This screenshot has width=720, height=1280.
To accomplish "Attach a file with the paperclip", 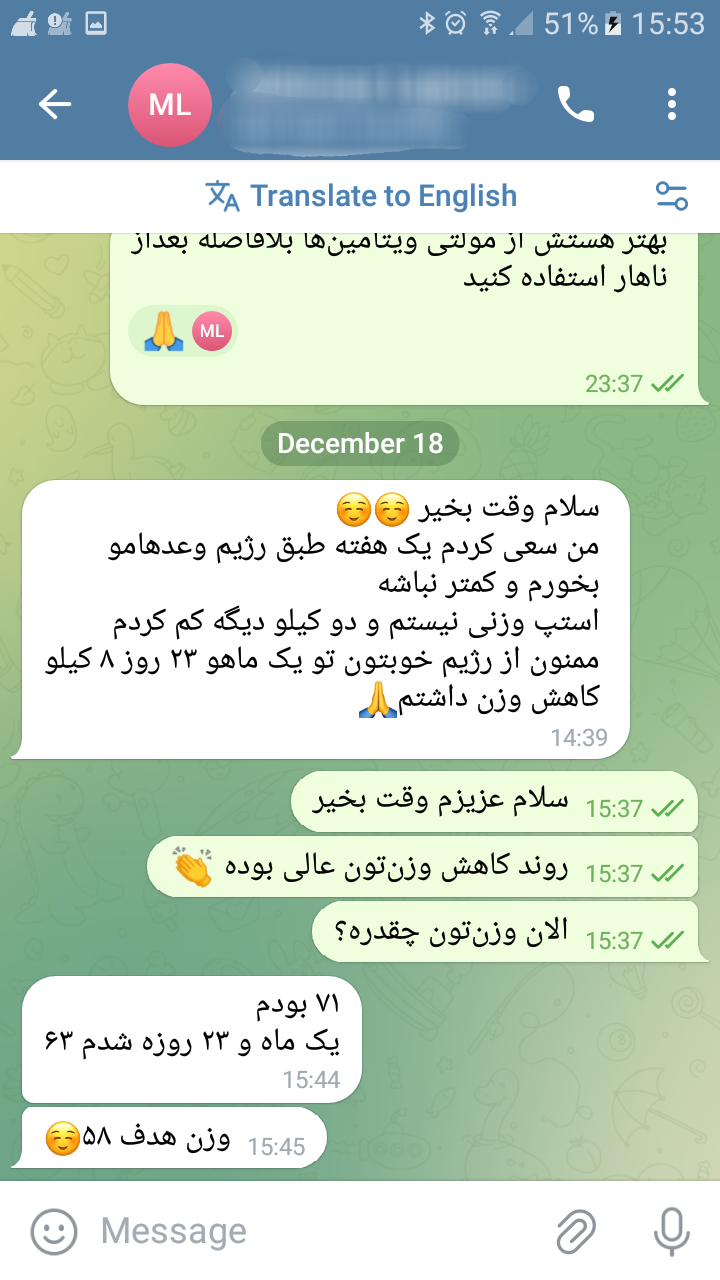I will [576, 1231].
